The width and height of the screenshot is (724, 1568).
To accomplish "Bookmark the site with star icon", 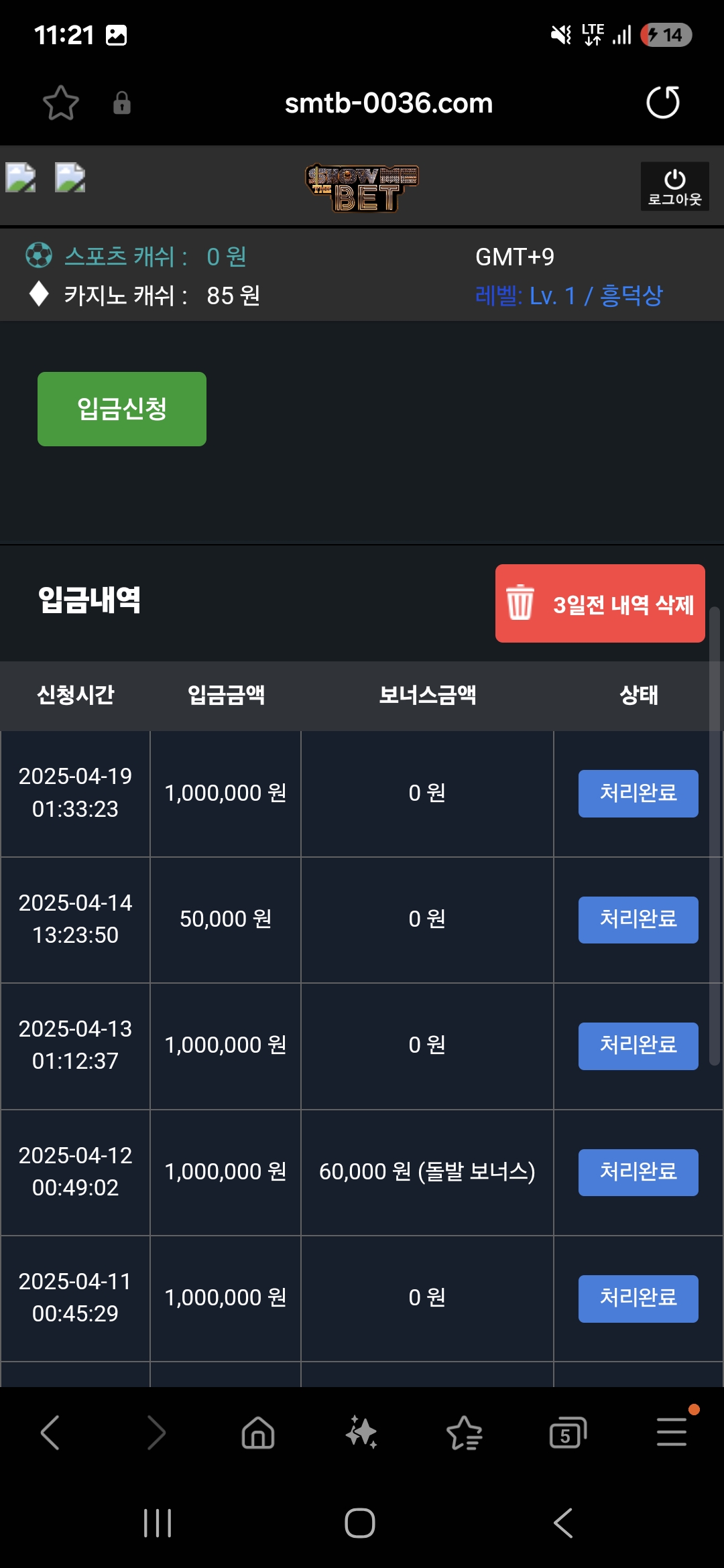I will click(x=61, y=103).
